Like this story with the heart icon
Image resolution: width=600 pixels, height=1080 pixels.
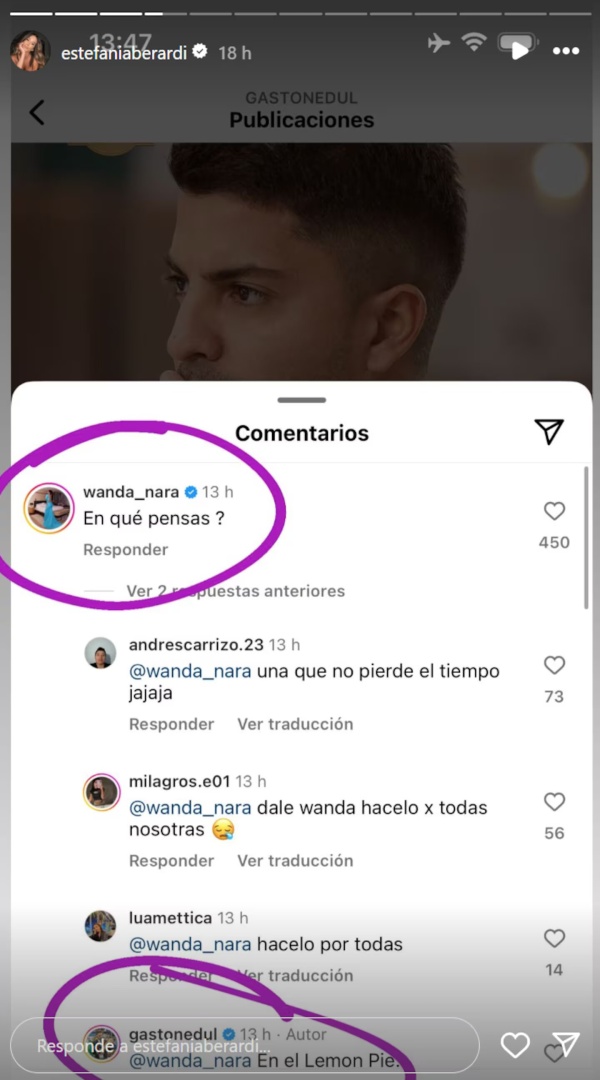pos(515,1046)
